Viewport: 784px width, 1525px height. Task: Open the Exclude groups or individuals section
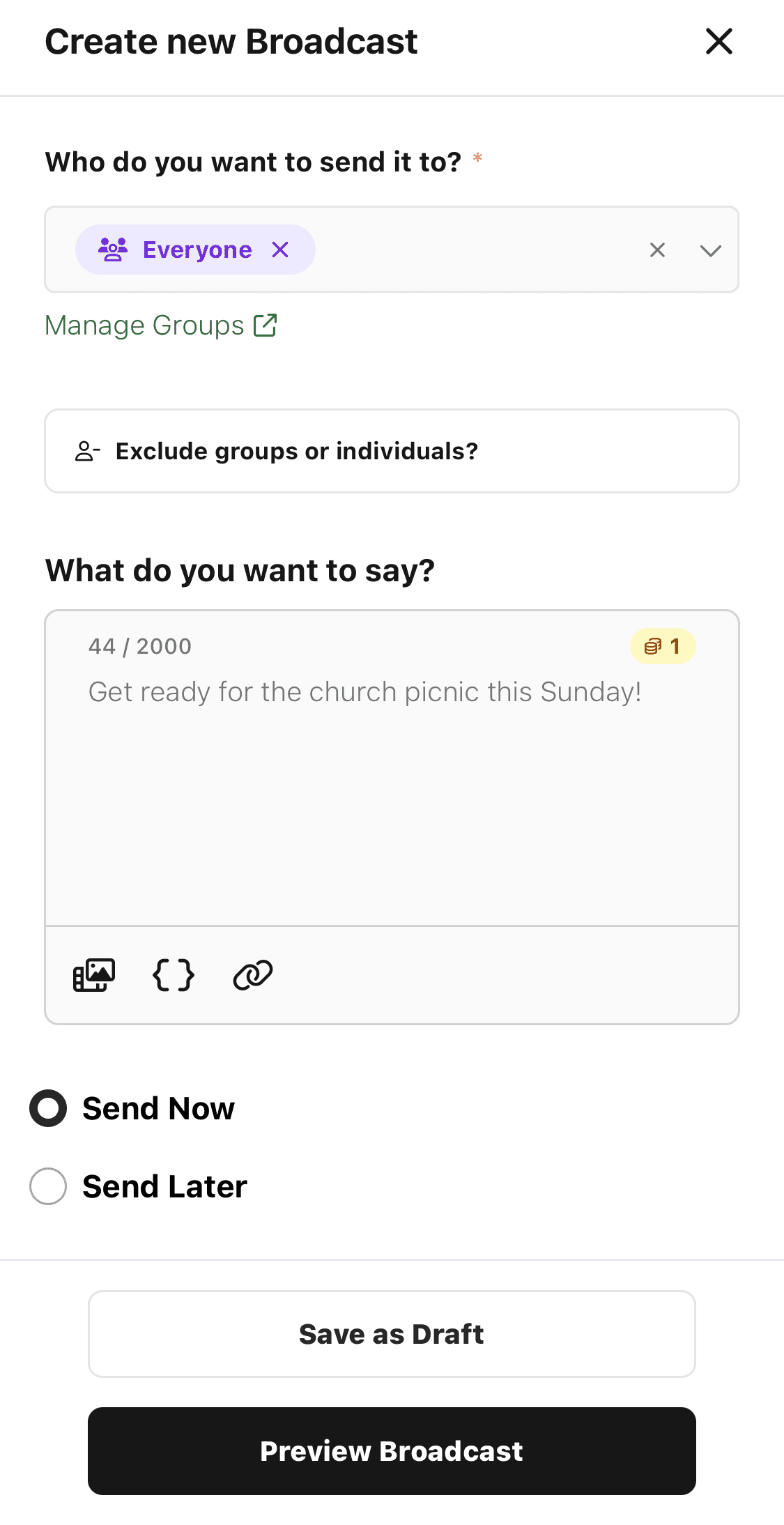392,451
